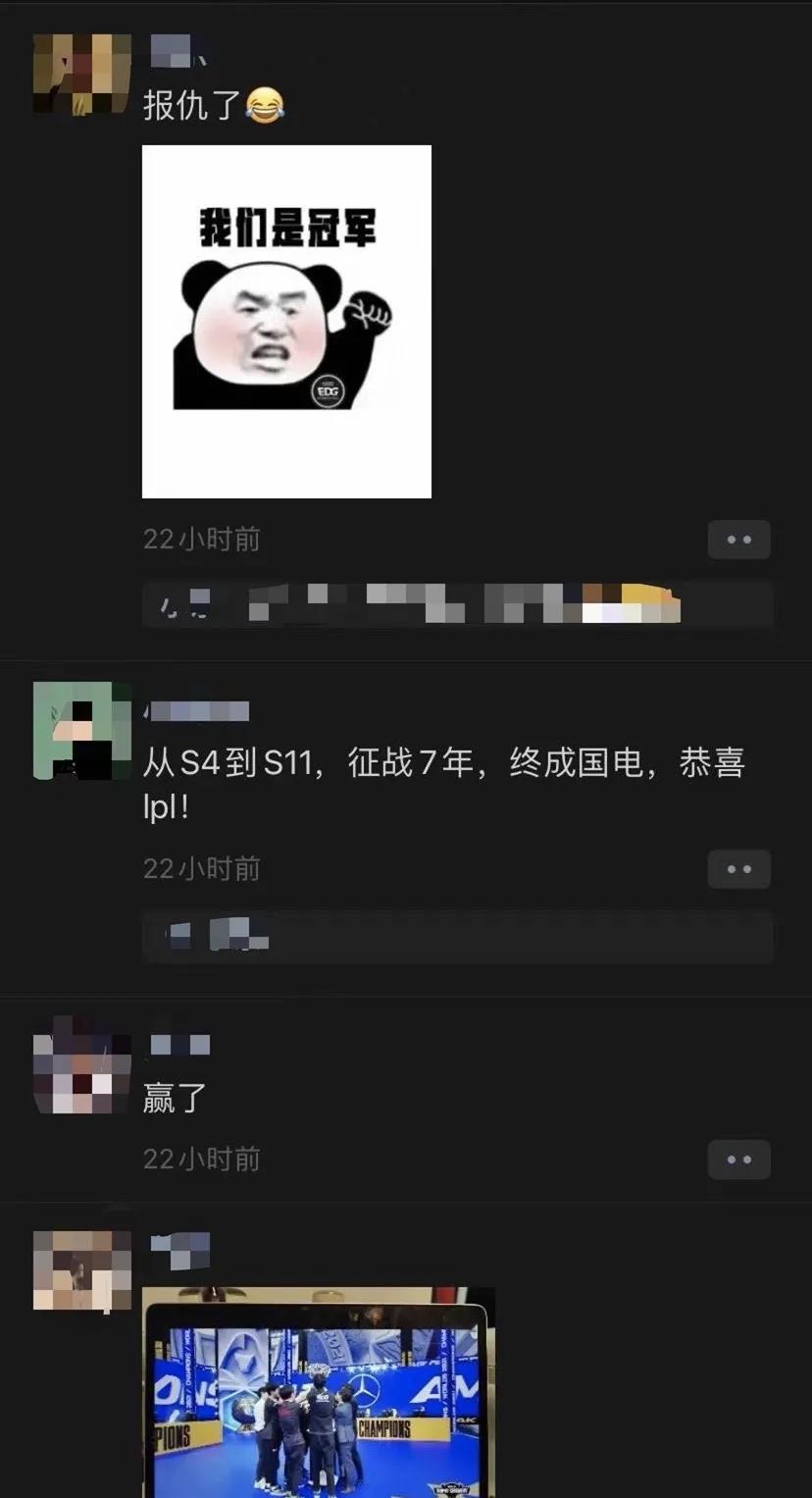Image resolution: width=812 pixels, height=1498 pixels.
Task: Open the panda meme image "我们是冠军"
Action: click(286, 321)
